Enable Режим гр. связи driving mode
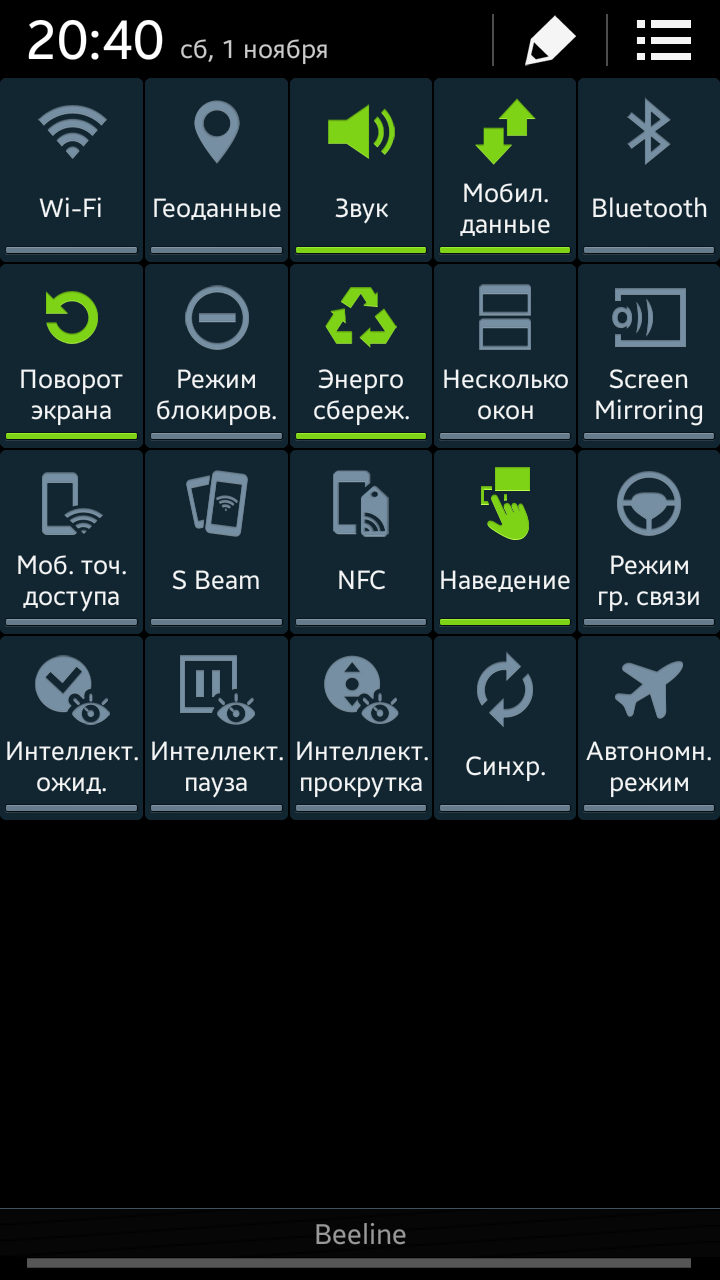This screenshot has width=720, height=1280. click(x=649, y=540)
